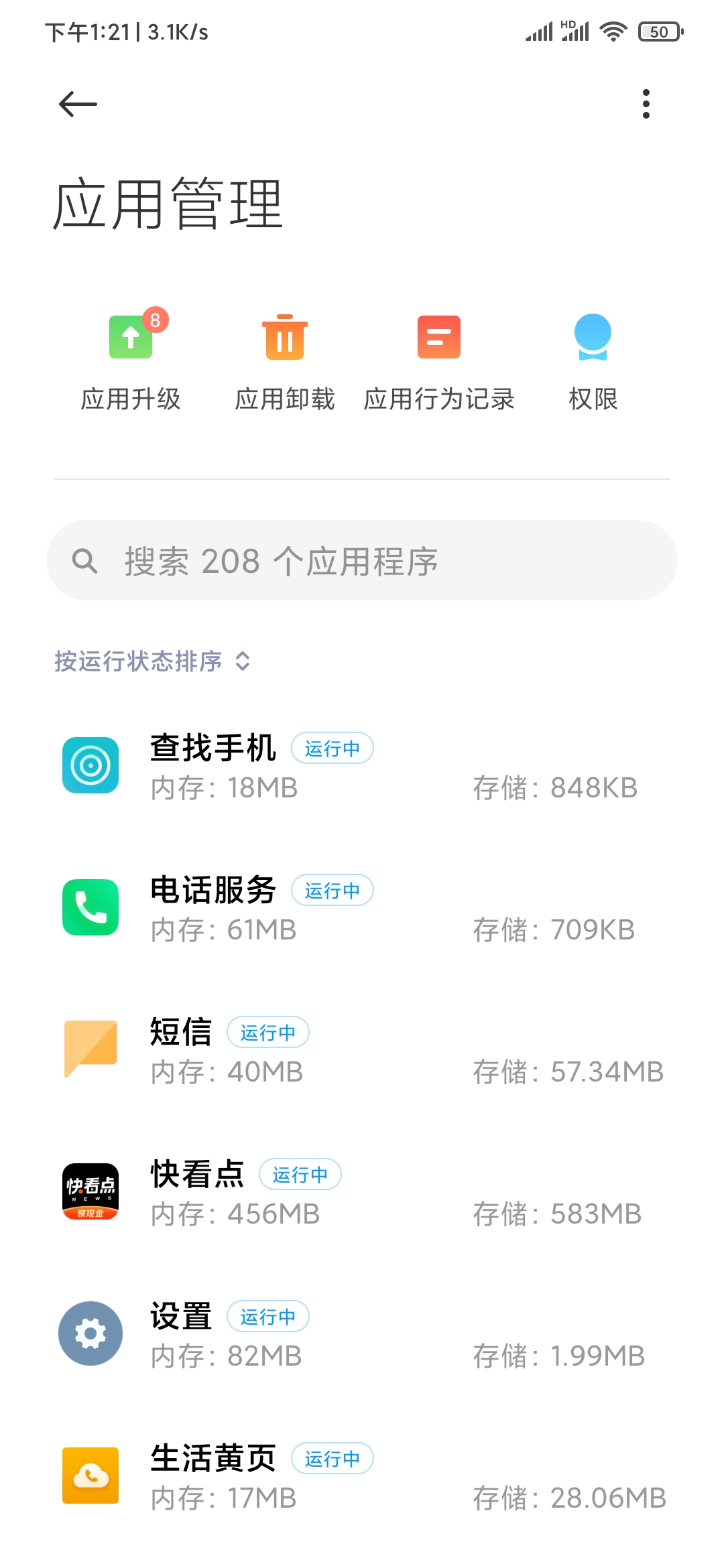Open the 应用升级 app update icon
Image resolution: width=724 pixels, height=1568 pixels.
(x=131, y=338)
